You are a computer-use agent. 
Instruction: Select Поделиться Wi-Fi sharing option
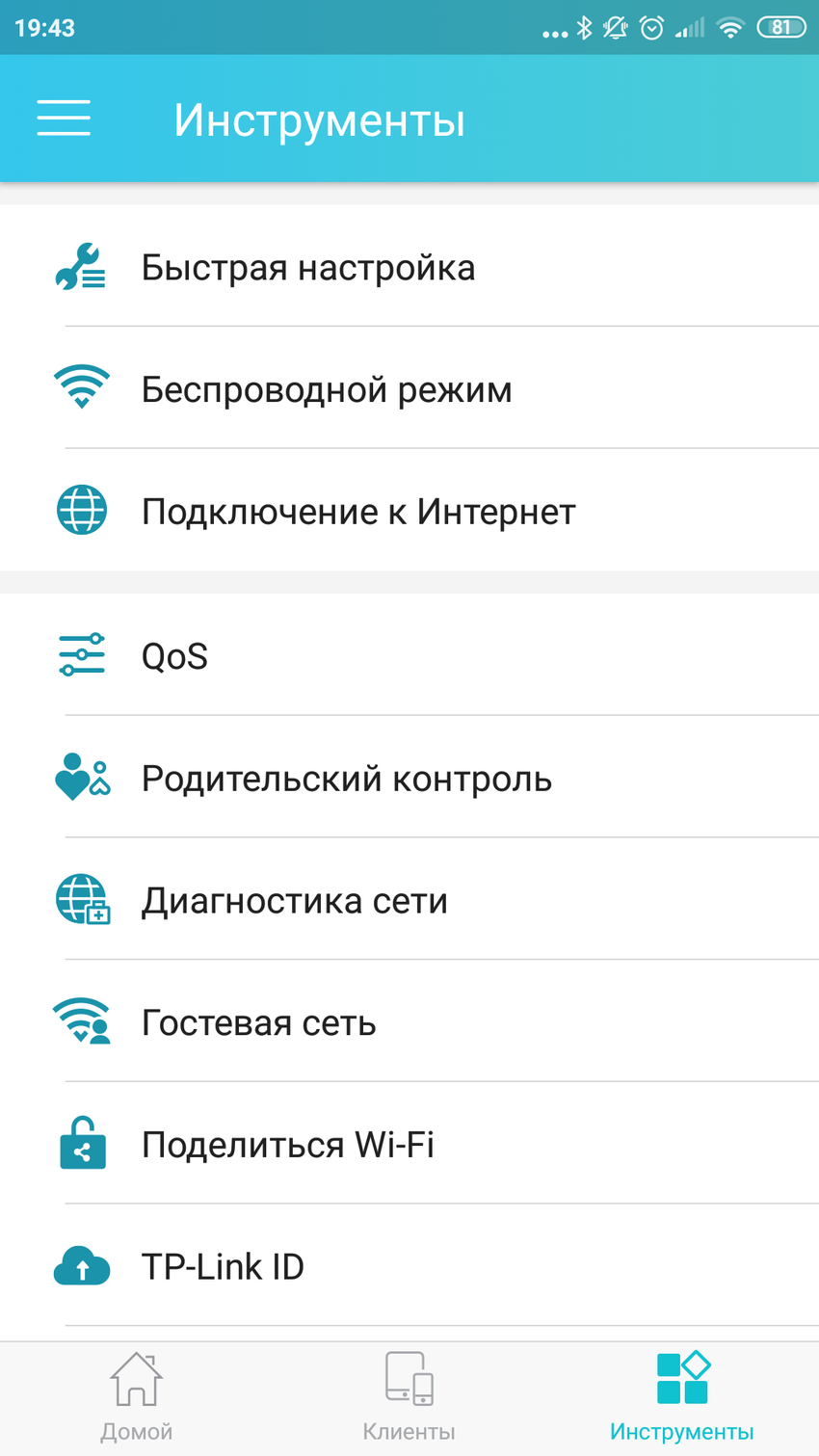(287, 1145)
